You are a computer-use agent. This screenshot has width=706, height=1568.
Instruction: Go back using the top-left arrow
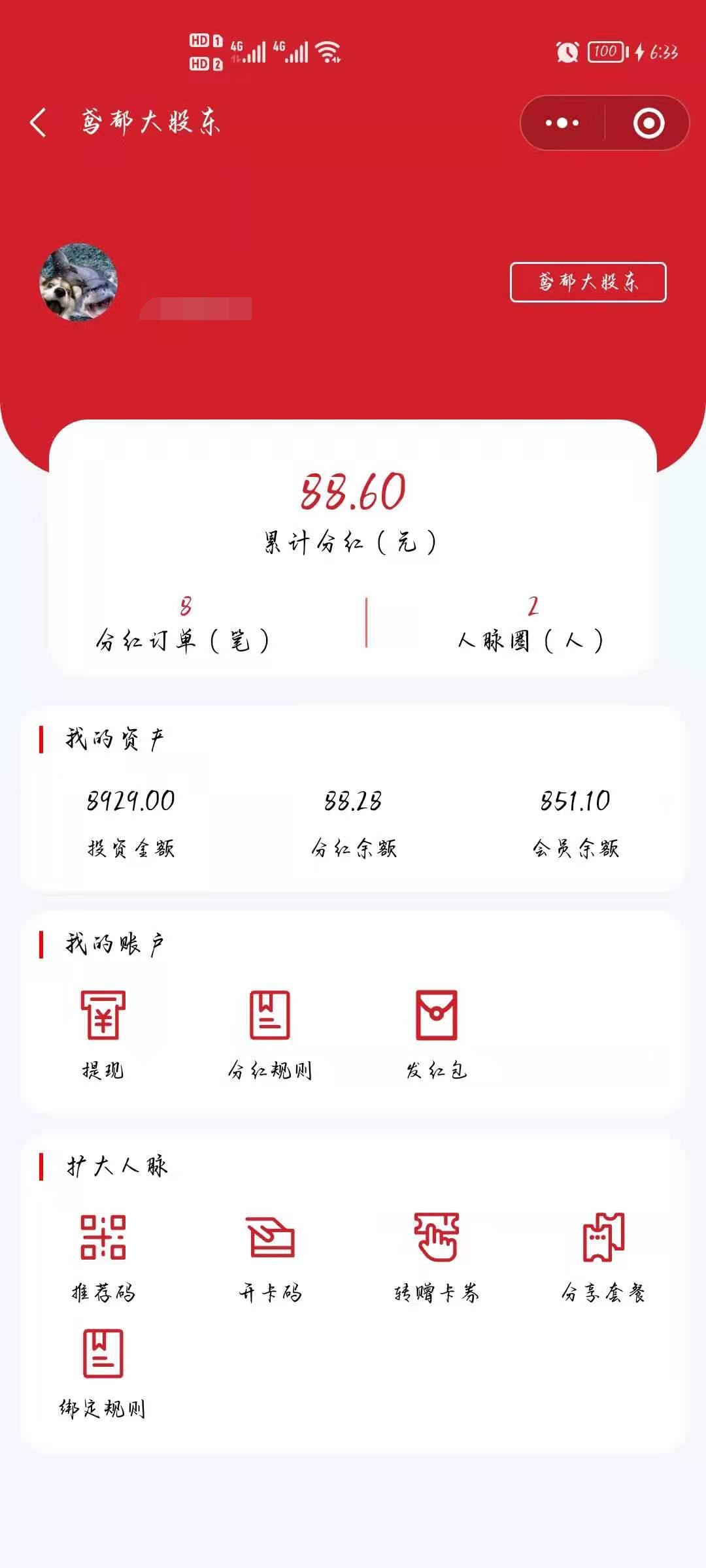click(38, 122)
